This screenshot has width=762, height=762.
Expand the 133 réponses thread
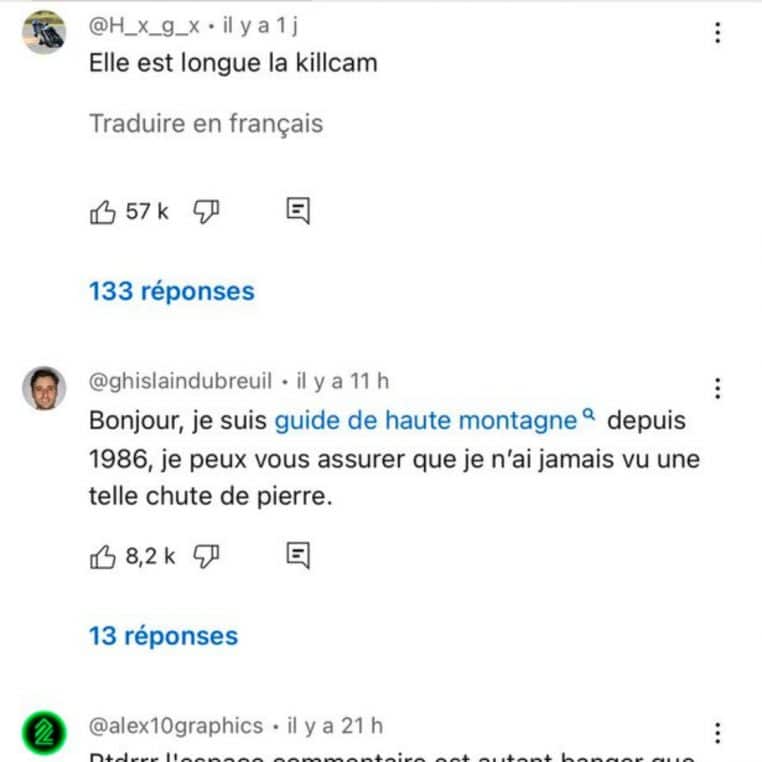(171, 291)
